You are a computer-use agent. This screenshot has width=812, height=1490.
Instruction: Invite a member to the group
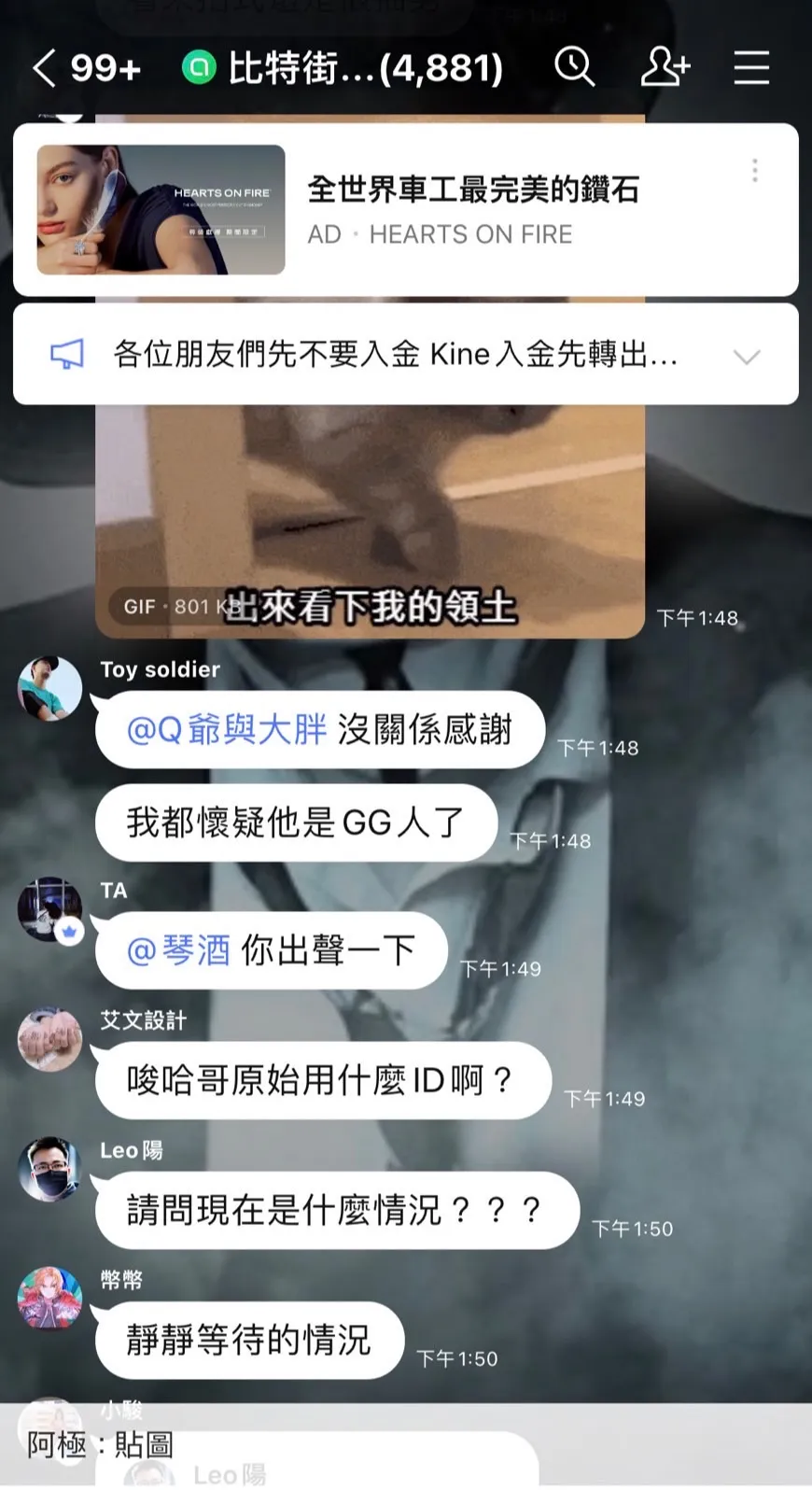point(665,67)
